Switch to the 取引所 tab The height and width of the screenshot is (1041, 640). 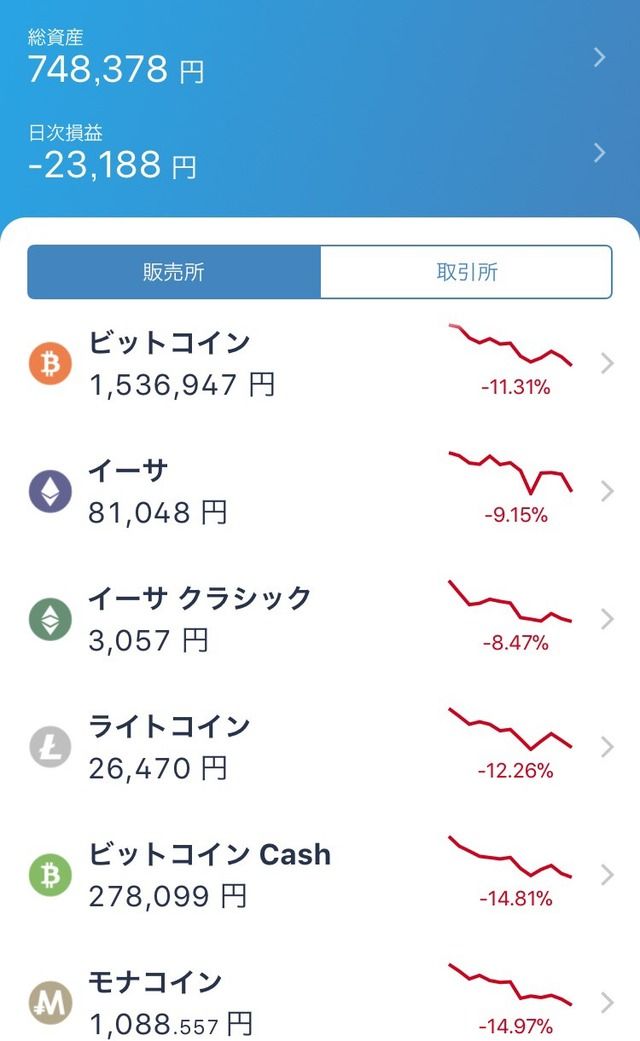466,272
